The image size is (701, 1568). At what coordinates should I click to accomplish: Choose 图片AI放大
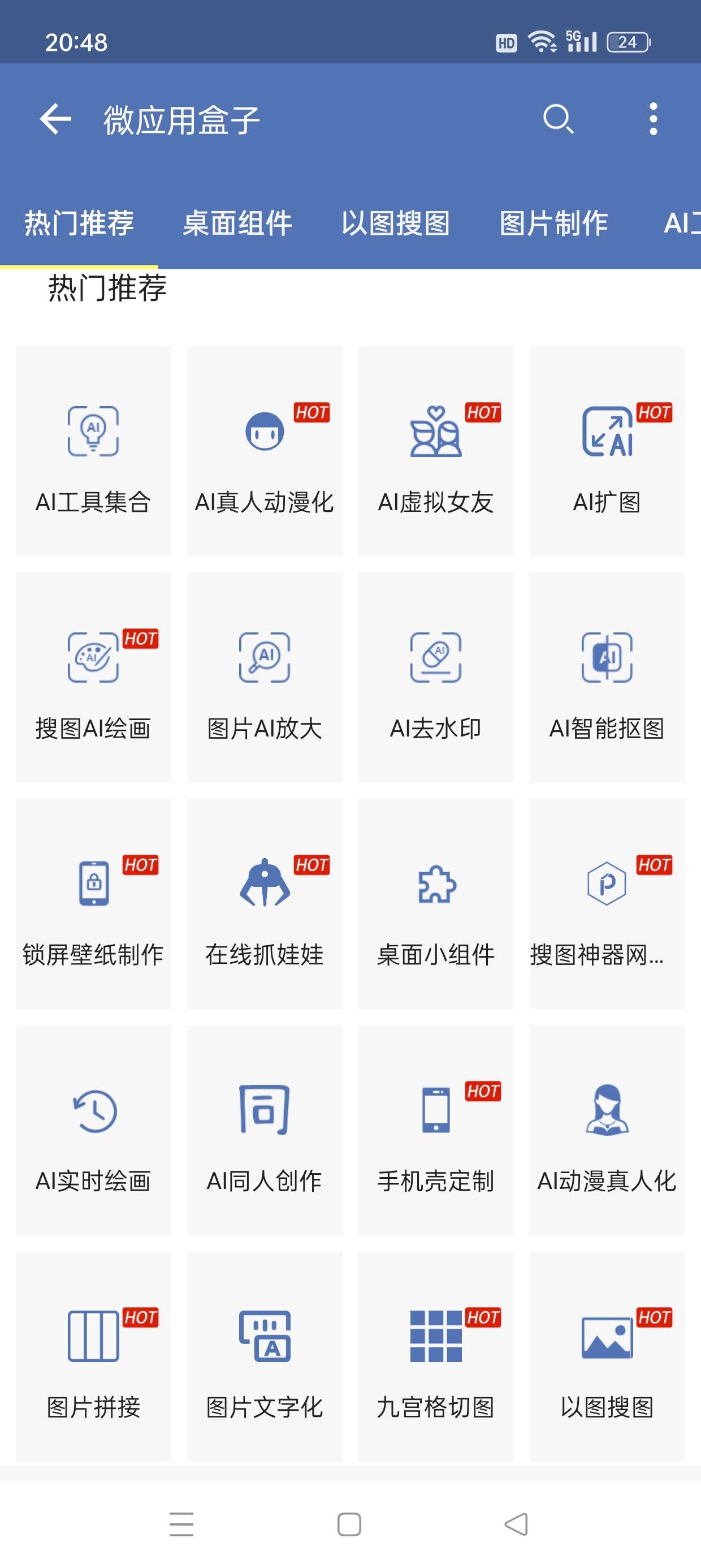(265, 678)
